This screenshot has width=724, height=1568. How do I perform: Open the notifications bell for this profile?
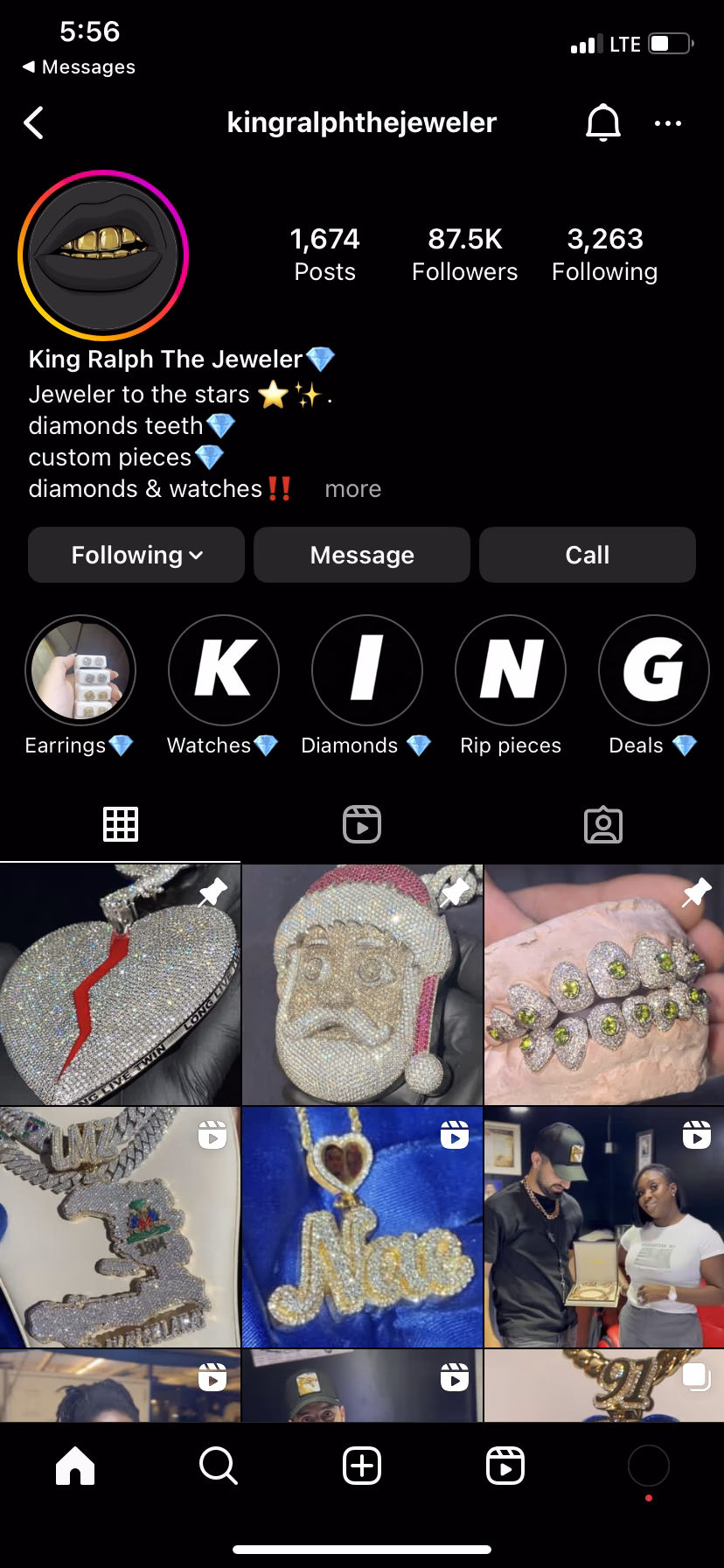point(602,123)
